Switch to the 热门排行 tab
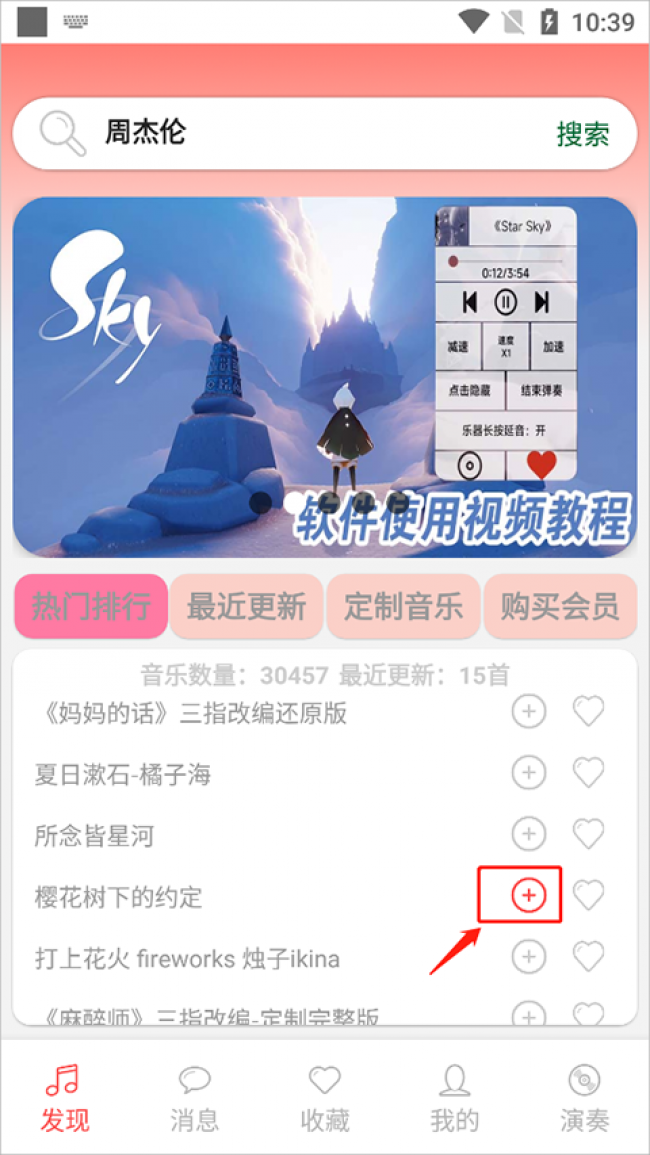Image resolution: width=650 pixels, height=1155 pixels. (x=91, y=606)
